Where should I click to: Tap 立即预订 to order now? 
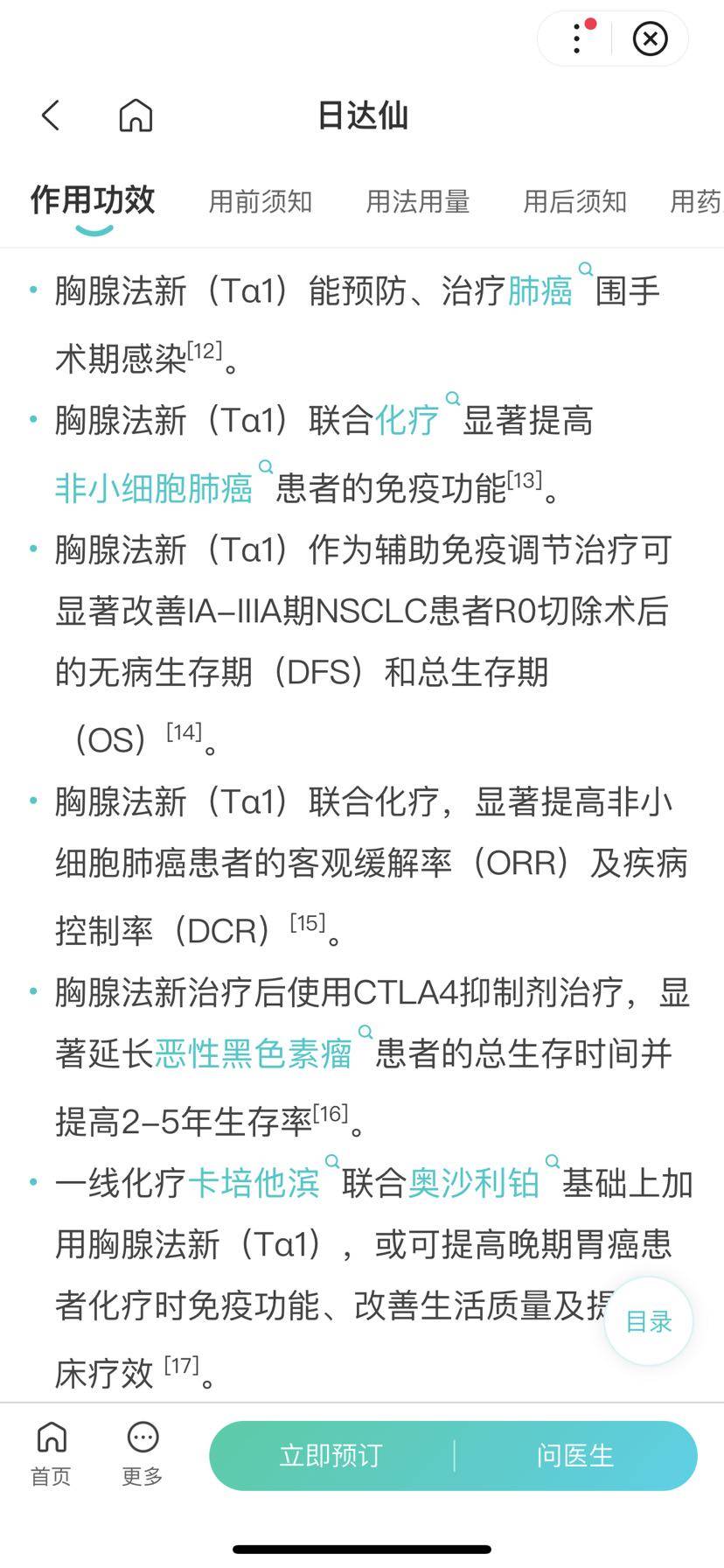[x=331, y=1456]
